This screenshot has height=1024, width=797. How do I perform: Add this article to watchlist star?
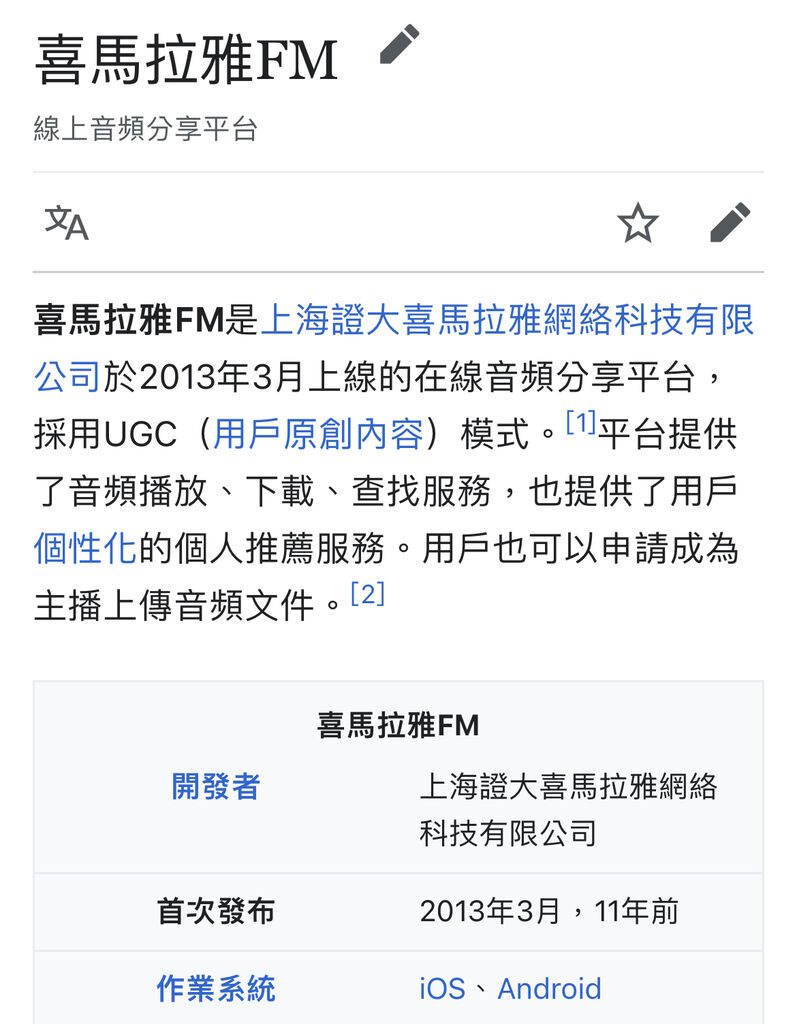(x=637, y=223)
